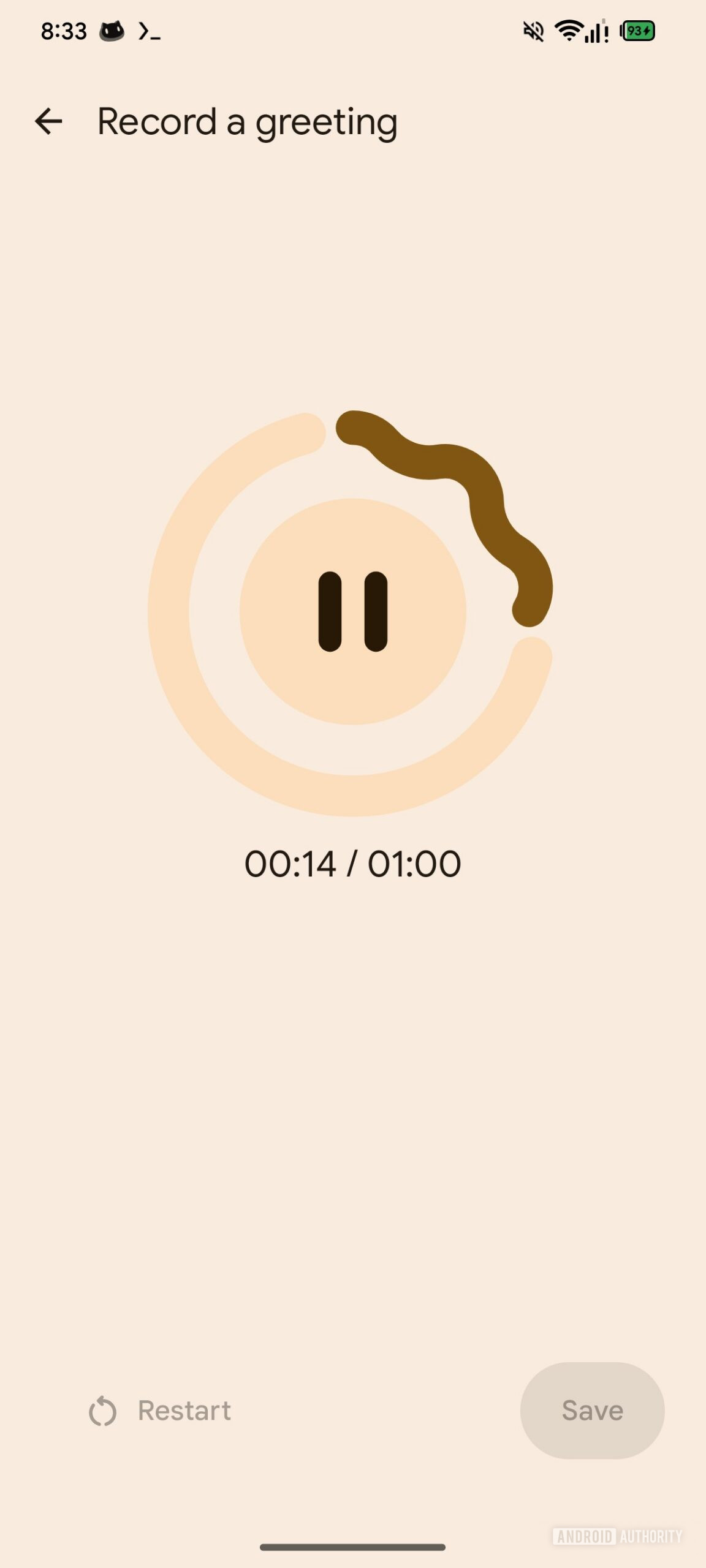Open the cat-shaped notification icon
This screenshot has height=1568, width=706.
pyautogui.click(x=112, y=30)
